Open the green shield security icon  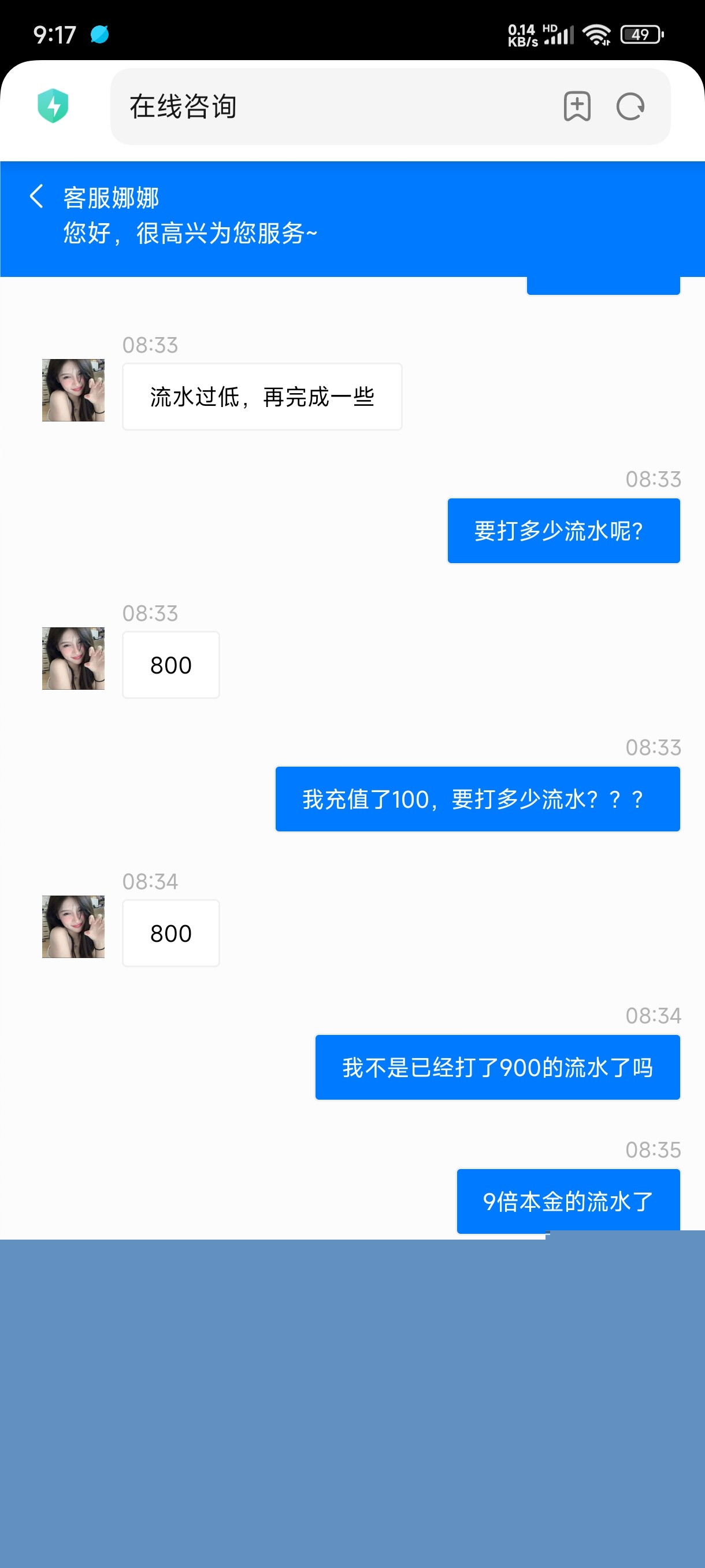pos(53,105)
